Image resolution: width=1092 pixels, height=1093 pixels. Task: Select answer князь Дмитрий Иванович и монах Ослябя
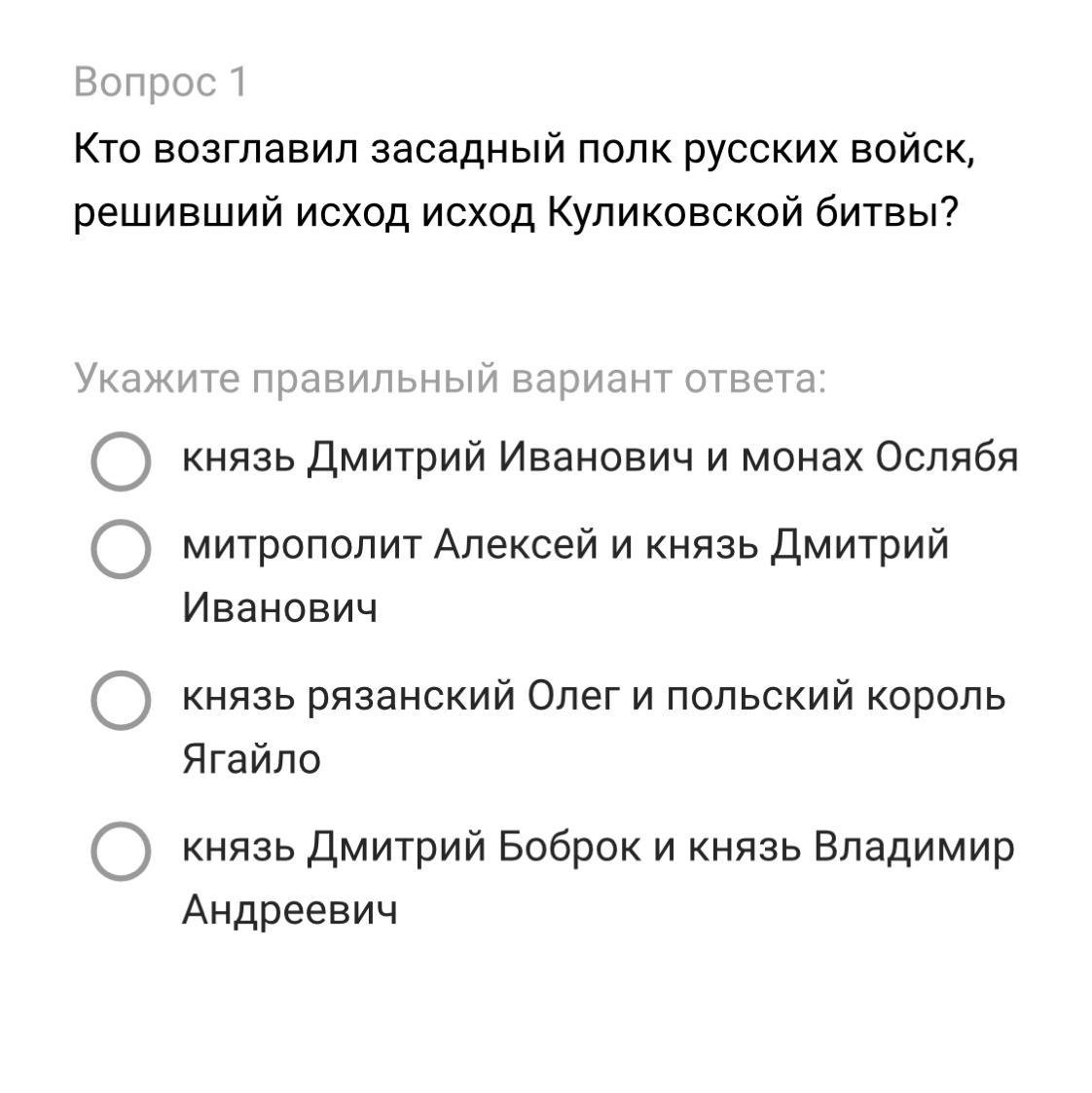tap(121, 461)
